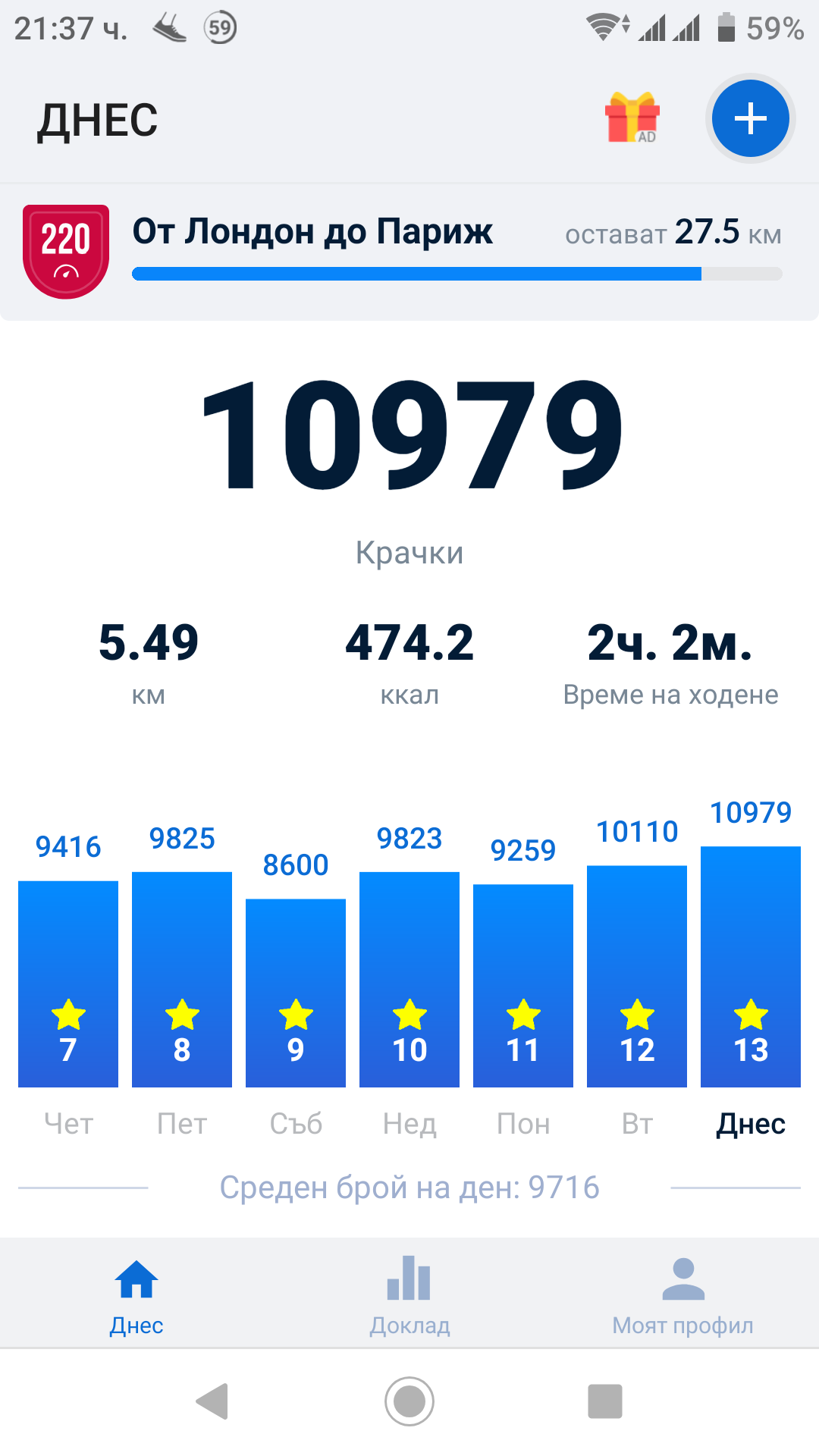Viewport: 819px width, 1456px height.
Task: Open recent apps with square button
Action: pyautogui.click(x=604, y=1401)
